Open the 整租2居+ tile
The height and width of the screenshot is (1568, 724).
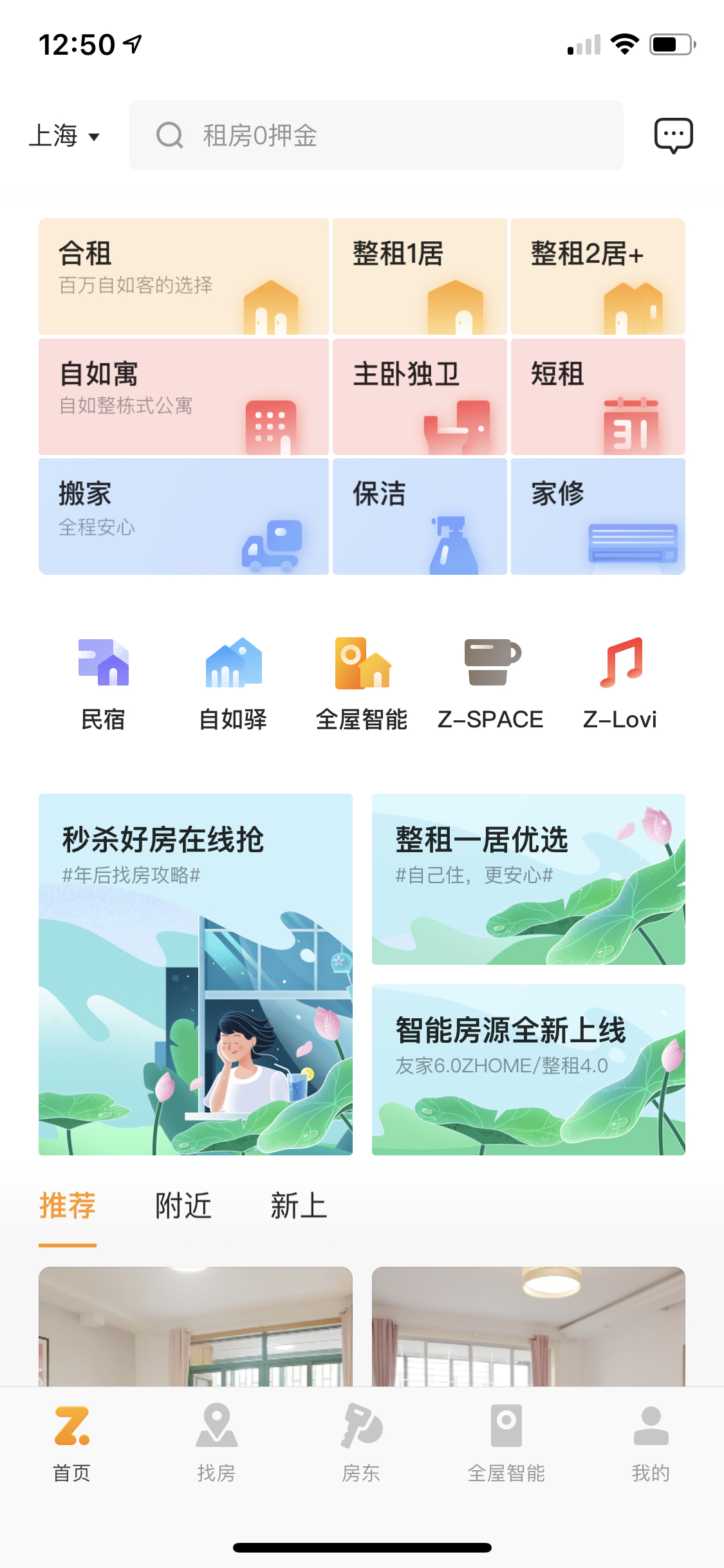[x=598, y=276]
